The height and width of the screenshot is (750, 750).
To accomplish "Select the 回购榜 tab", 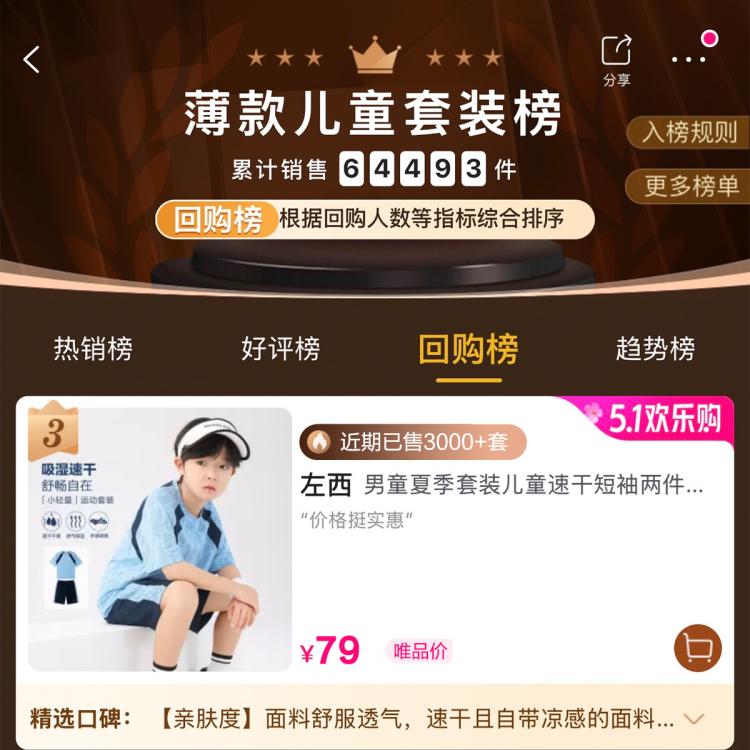I will pyautogui.click(x=468, y=350).
